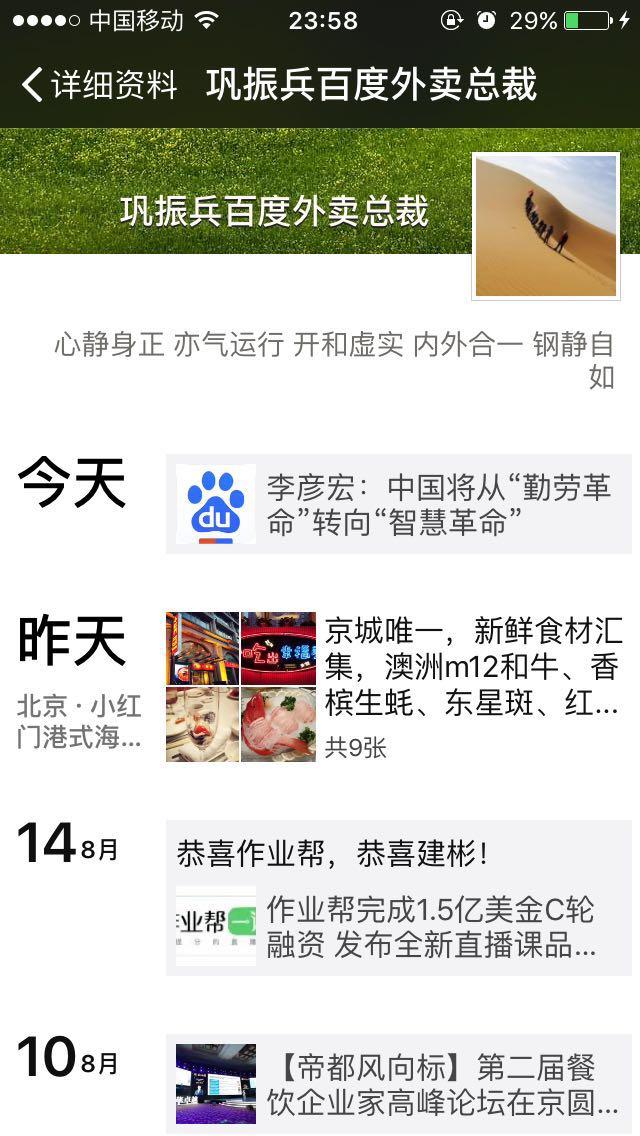Open the 帝都风向标 餐饮企业家高峰论坛 article

(x=399, y=1084)
